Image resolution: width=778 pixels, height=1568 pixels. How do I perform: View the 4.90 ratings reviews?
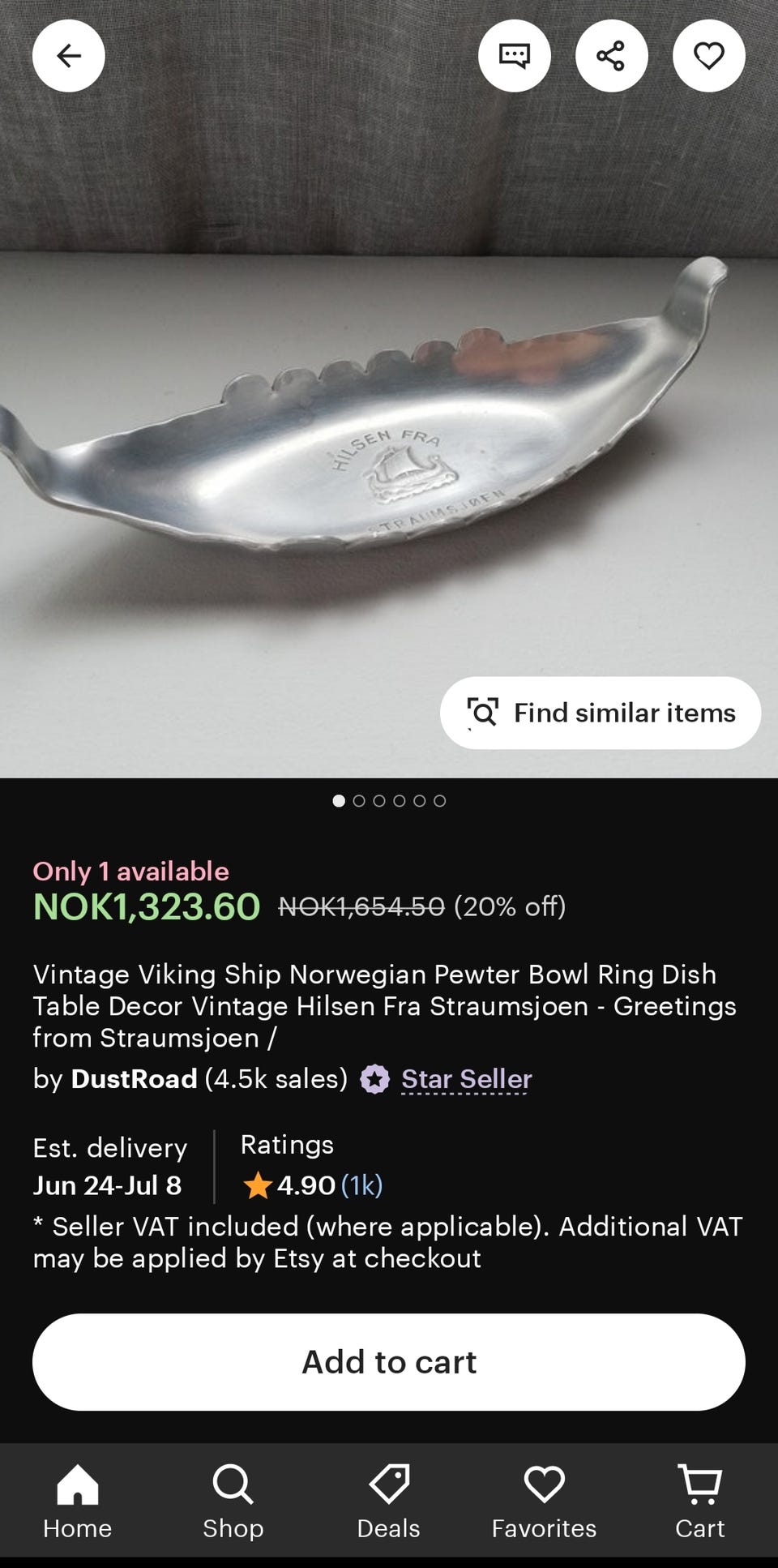312,1185
